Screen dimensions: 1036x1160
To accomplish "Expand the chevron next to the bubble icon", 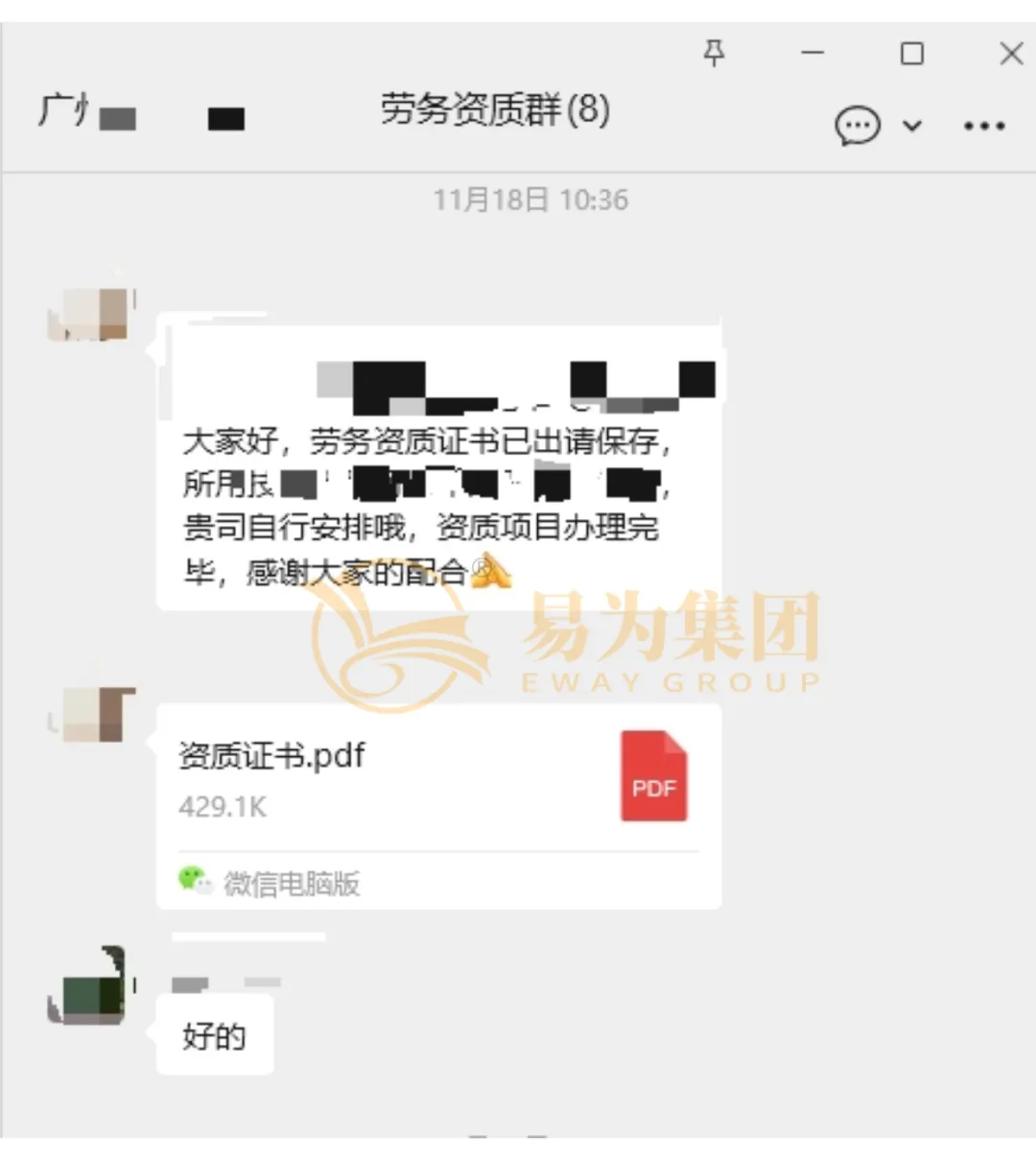I will point(912,126).
